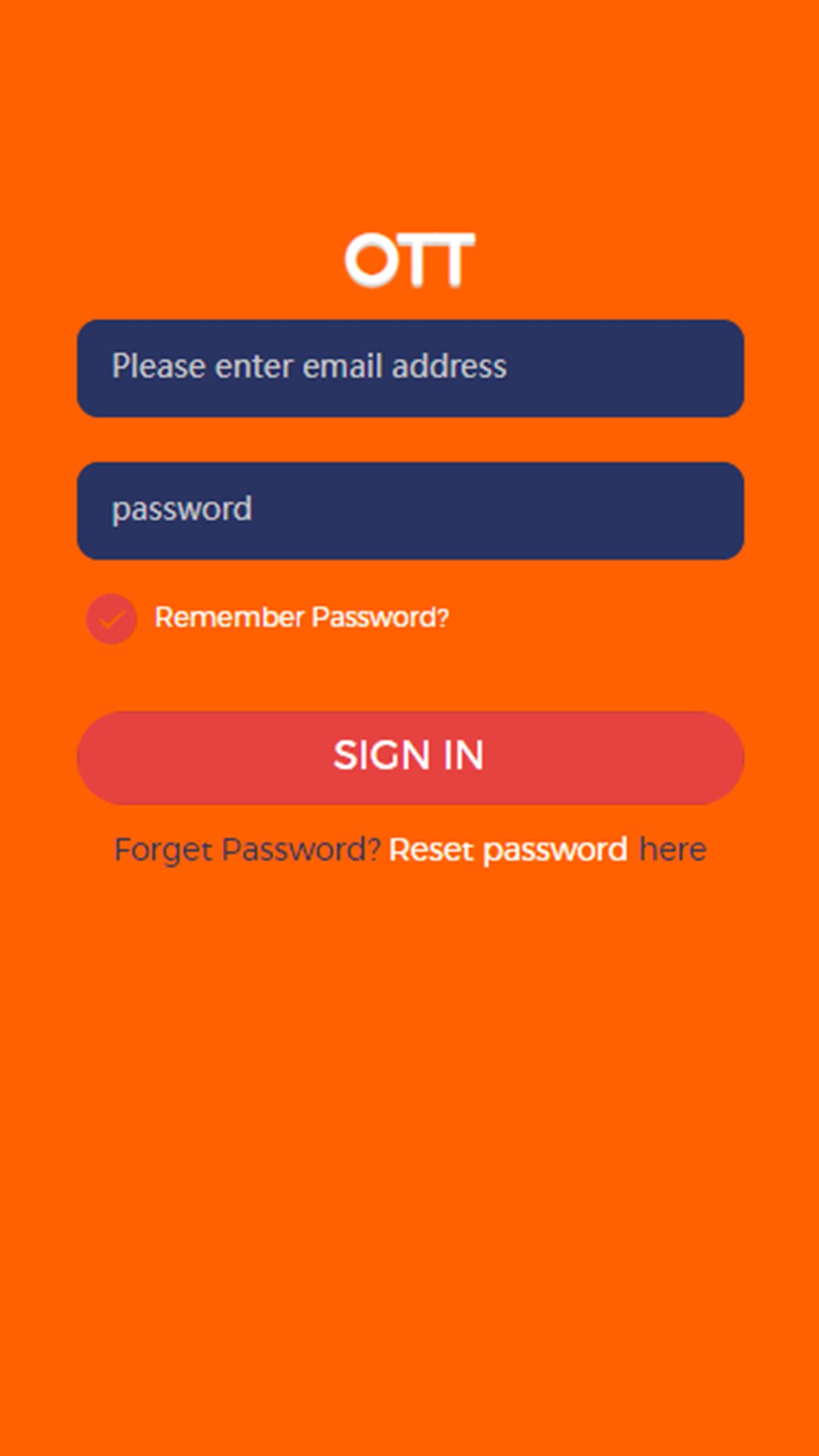
Task: Click inside the dark password input box
Action: point(409,510)
